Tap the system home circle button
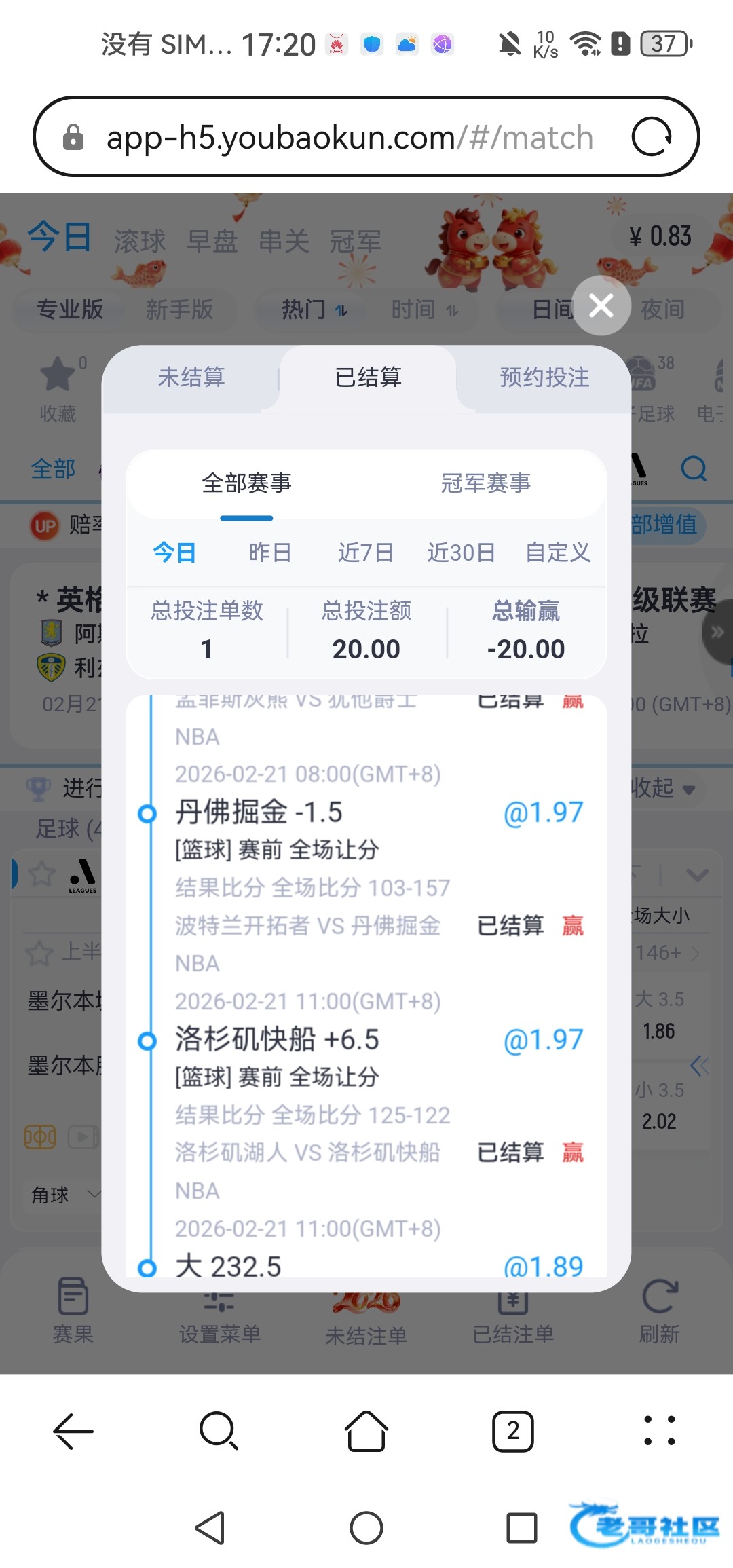The image size is (733, 1568). pos(366,1529)
